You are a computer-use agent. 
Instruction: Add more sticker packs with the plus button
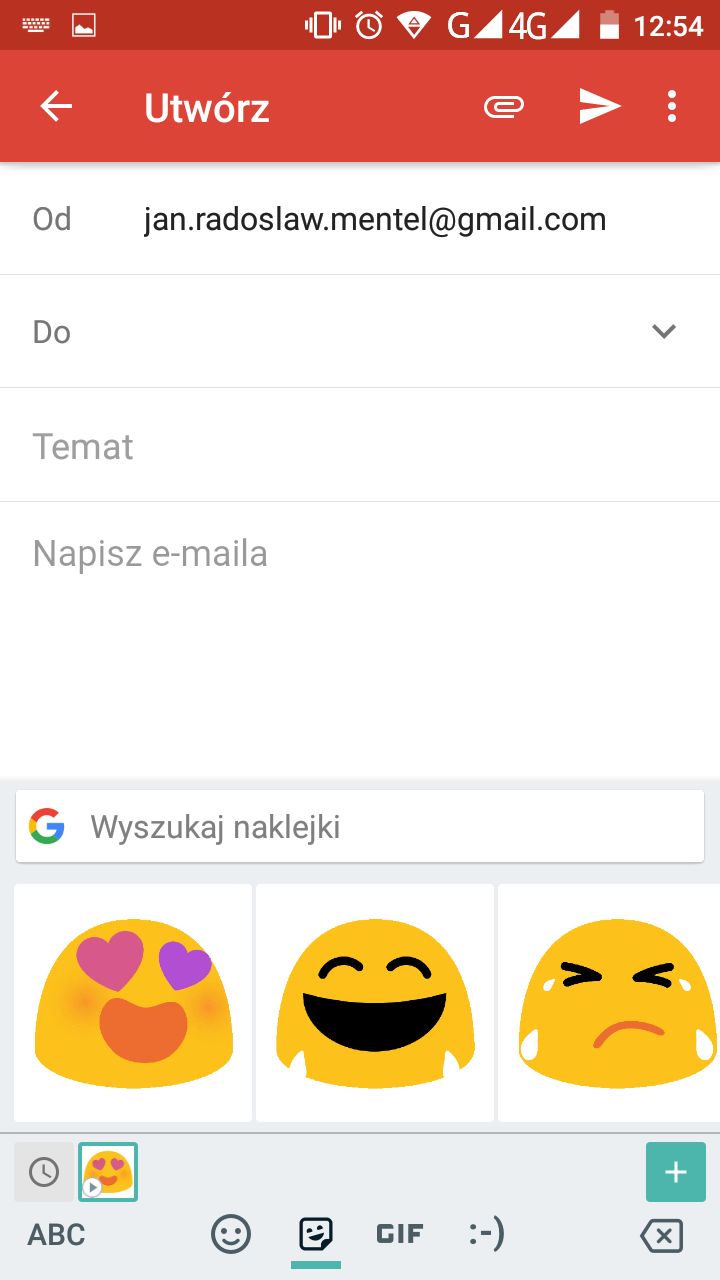[675, 1171]
